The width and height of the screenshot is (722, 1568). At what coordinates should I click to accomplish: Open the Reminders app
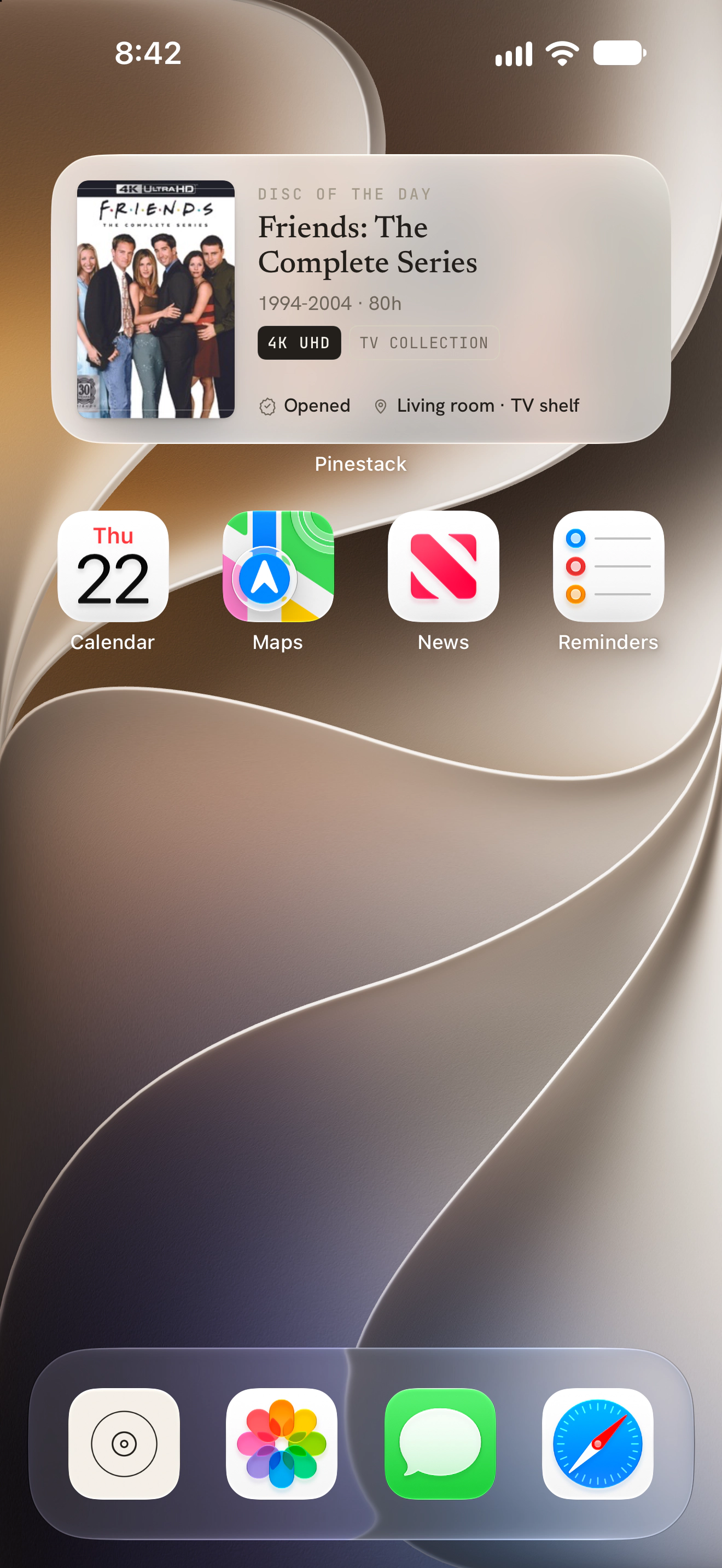(608, 566)
